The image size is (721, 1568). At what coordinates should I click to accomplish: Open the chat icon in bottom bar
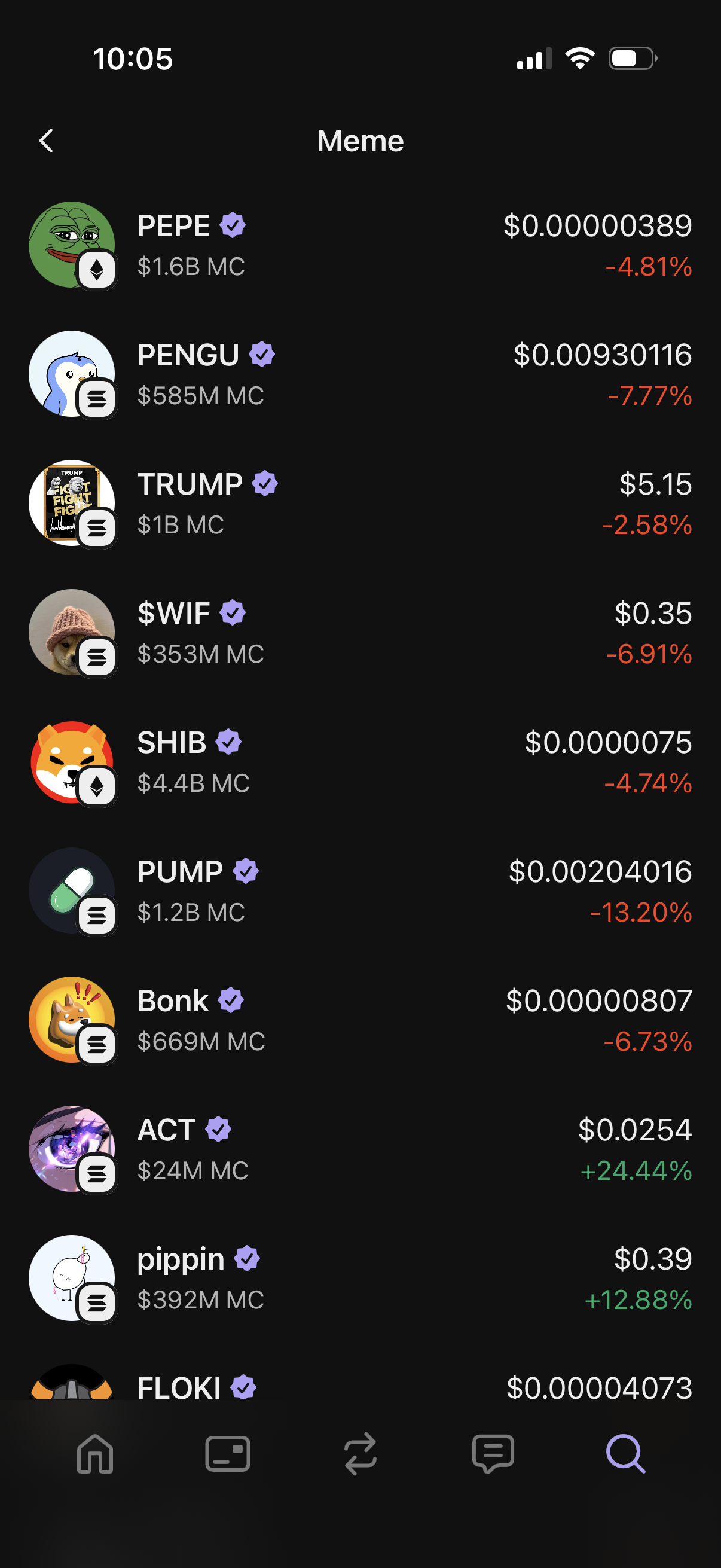pos(493,1455)
